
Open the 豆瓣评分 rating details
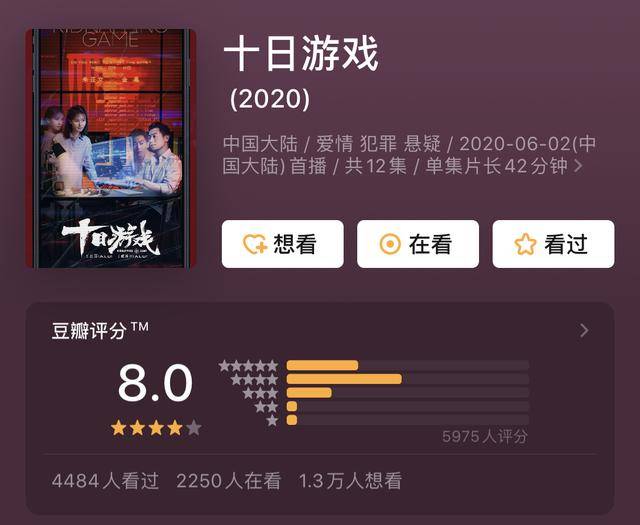[584, 331]
